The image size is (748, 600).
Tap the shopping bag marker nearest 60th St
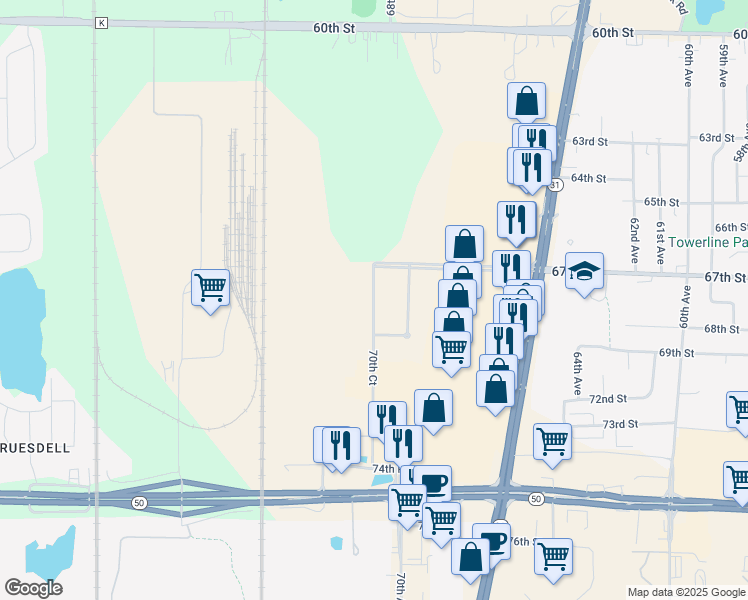coord(526,101)
